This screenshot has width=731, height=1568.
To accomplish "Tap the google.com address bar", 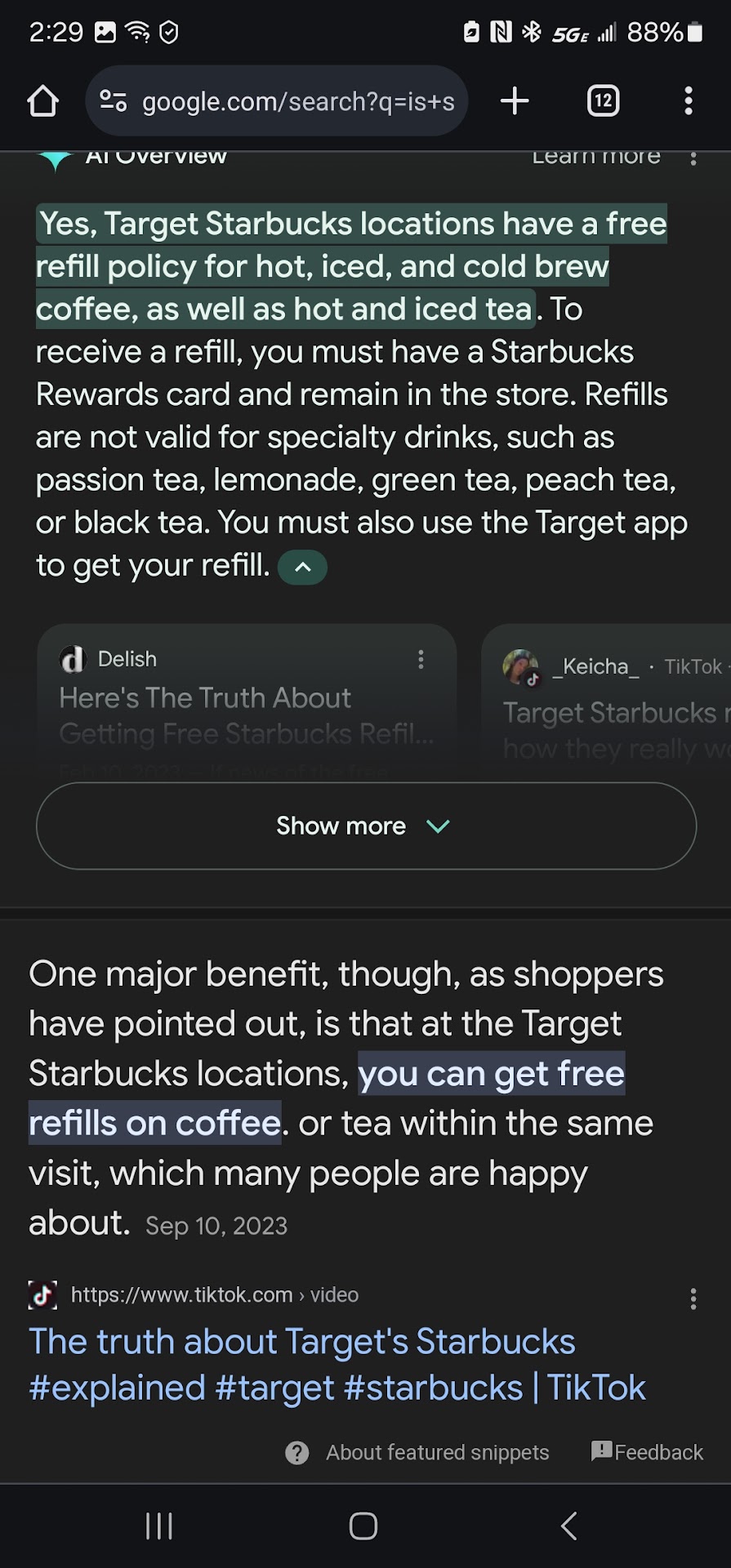I will coord(278,101).
